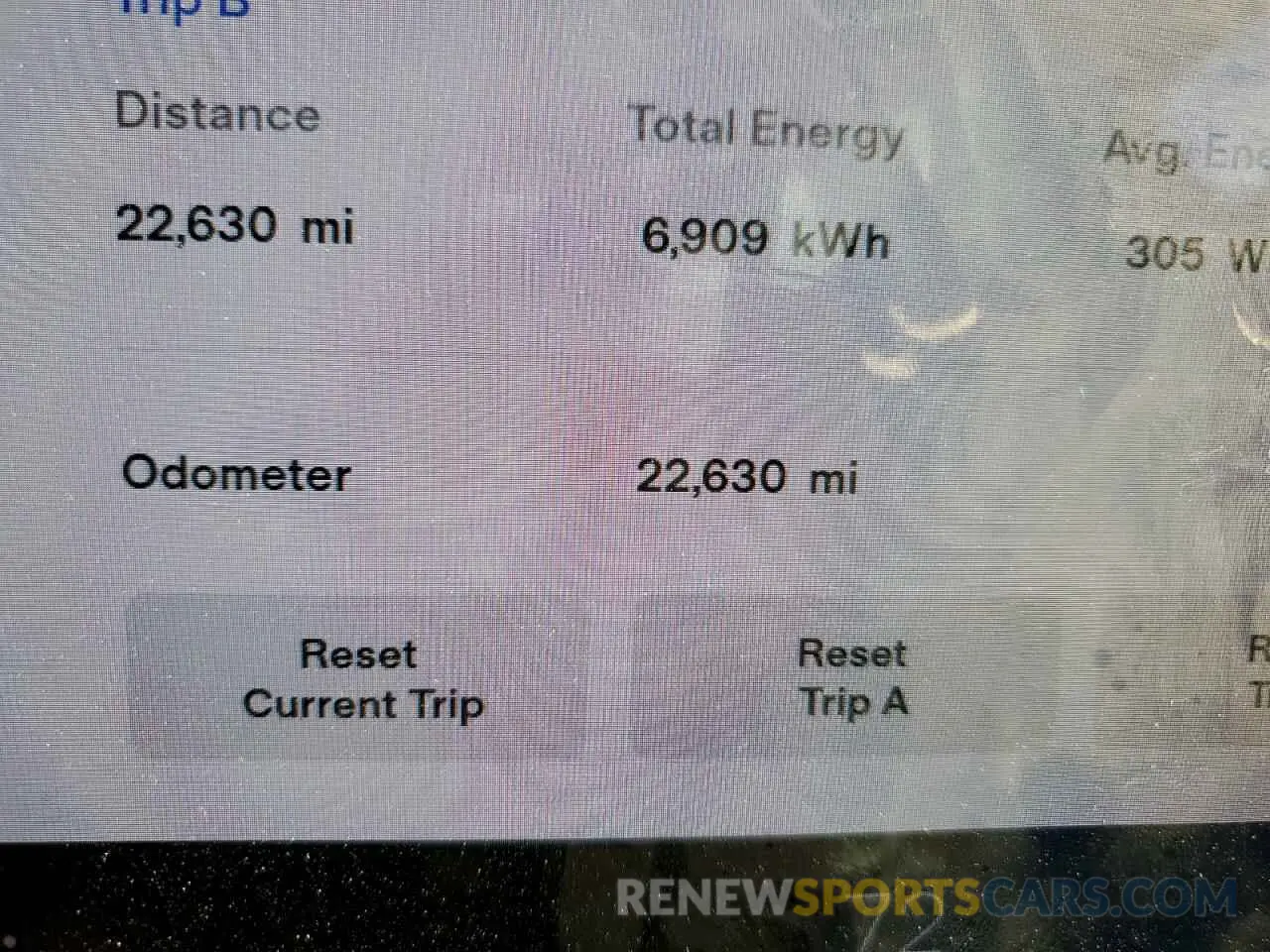Viewport: 1270px width, 952px height.
Task: Tap the Reset Current Trip button
Action: [x=359, y=678]
